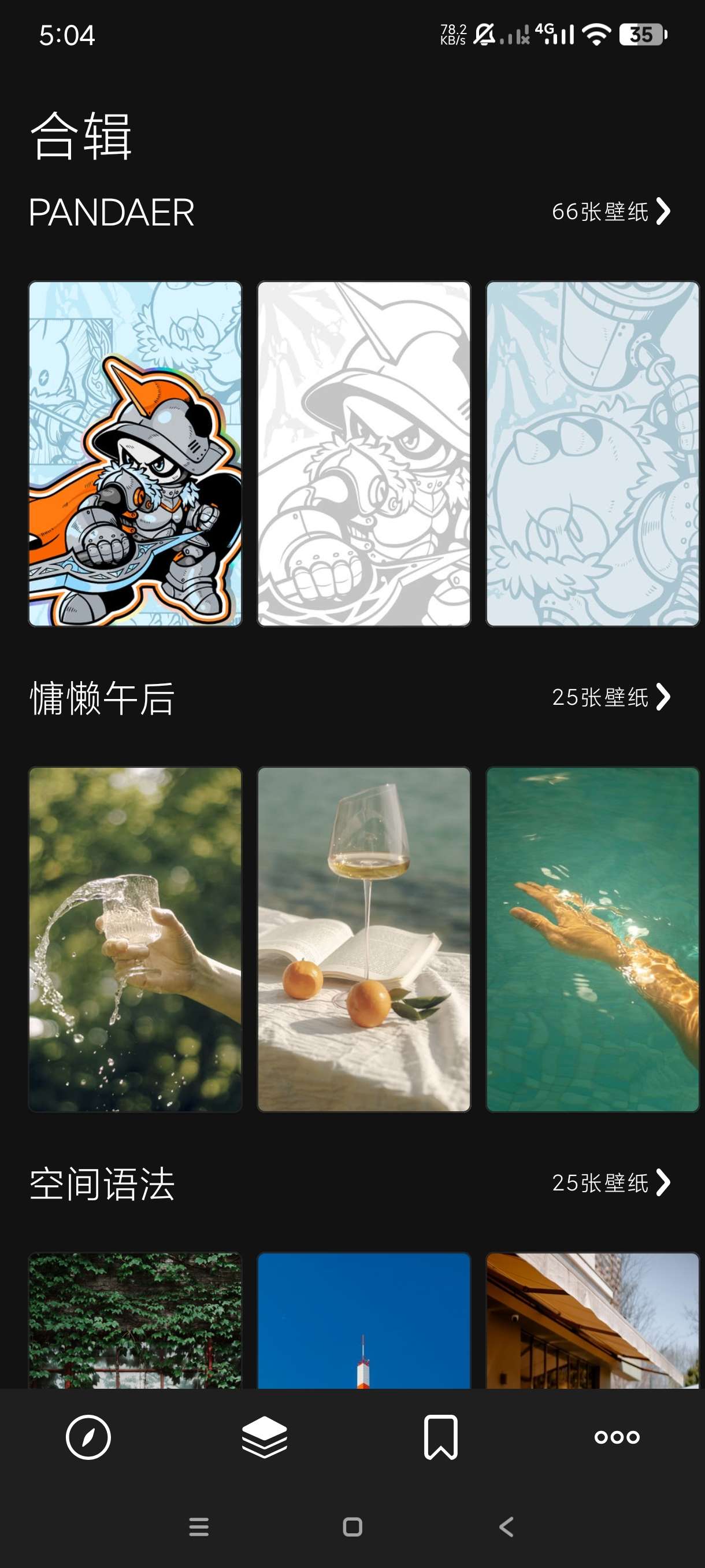Viewport: 705px width, 1568px height.
Task: Open the splashing water glass wallpaper
Action: coord(135,939)
